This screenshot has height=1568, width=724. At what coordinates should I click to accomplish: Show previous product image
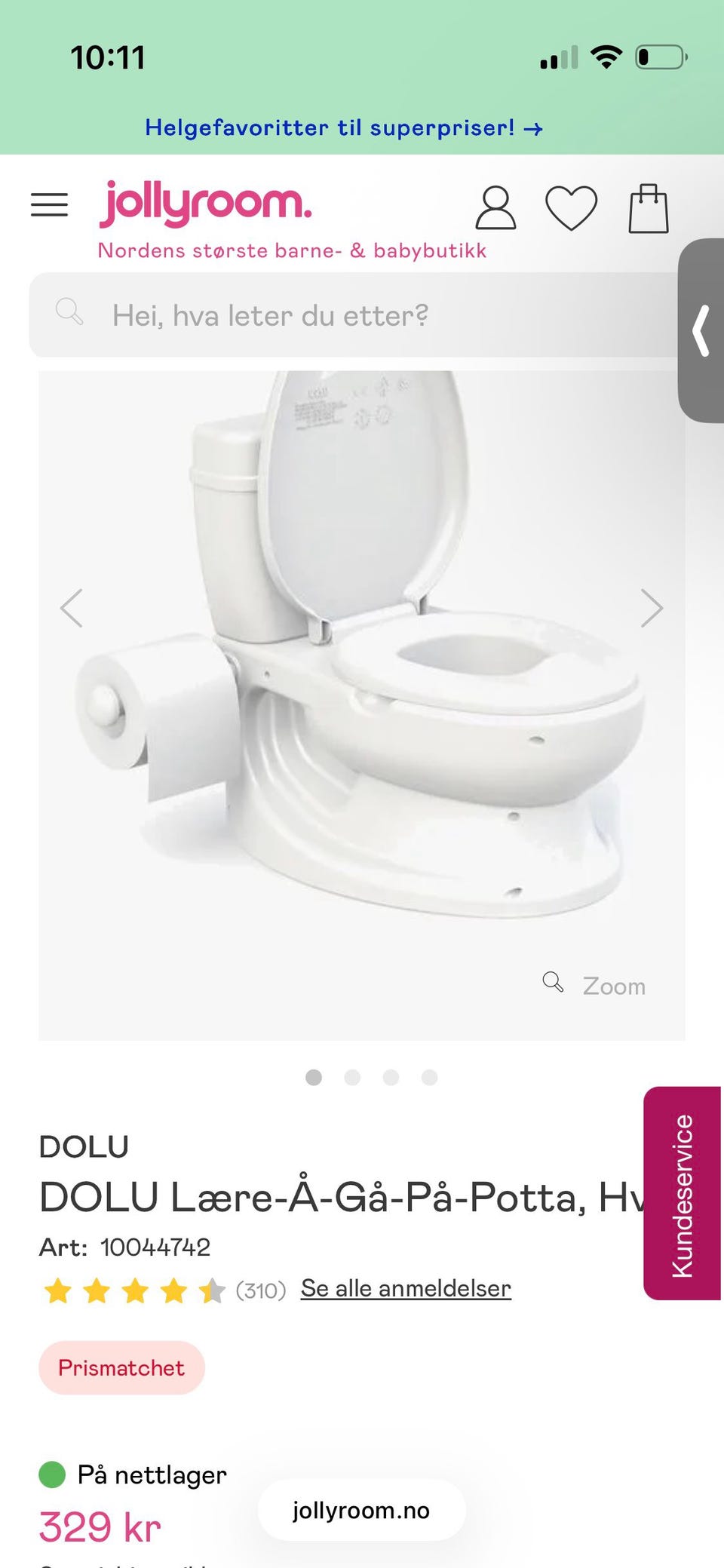pyautogui.click(x=72, y=608)
